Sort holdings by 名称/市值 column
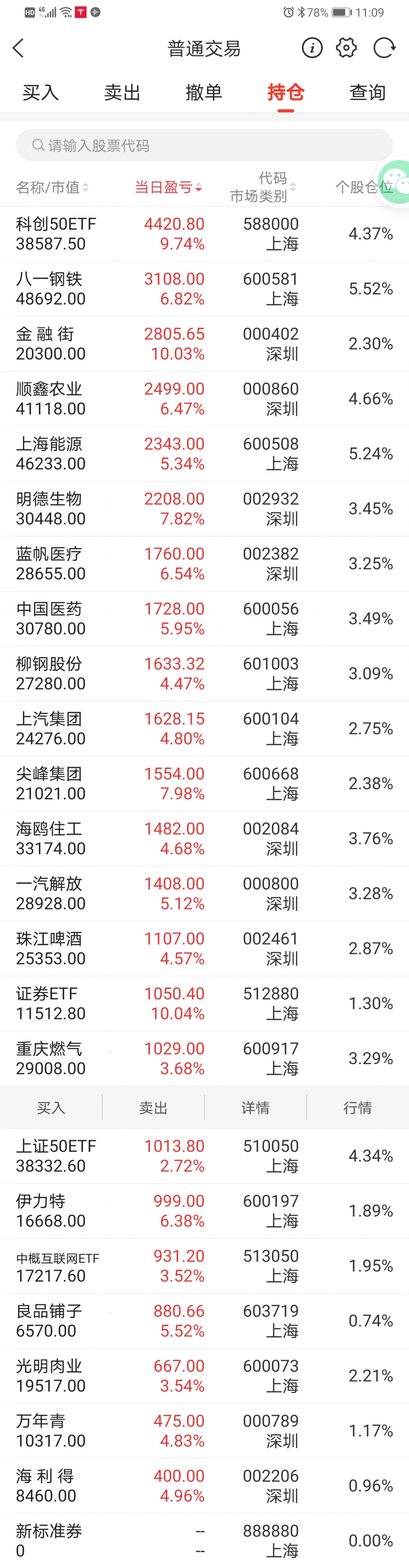Viewport: 409px width, 1568px height. [x=52, y=187]
